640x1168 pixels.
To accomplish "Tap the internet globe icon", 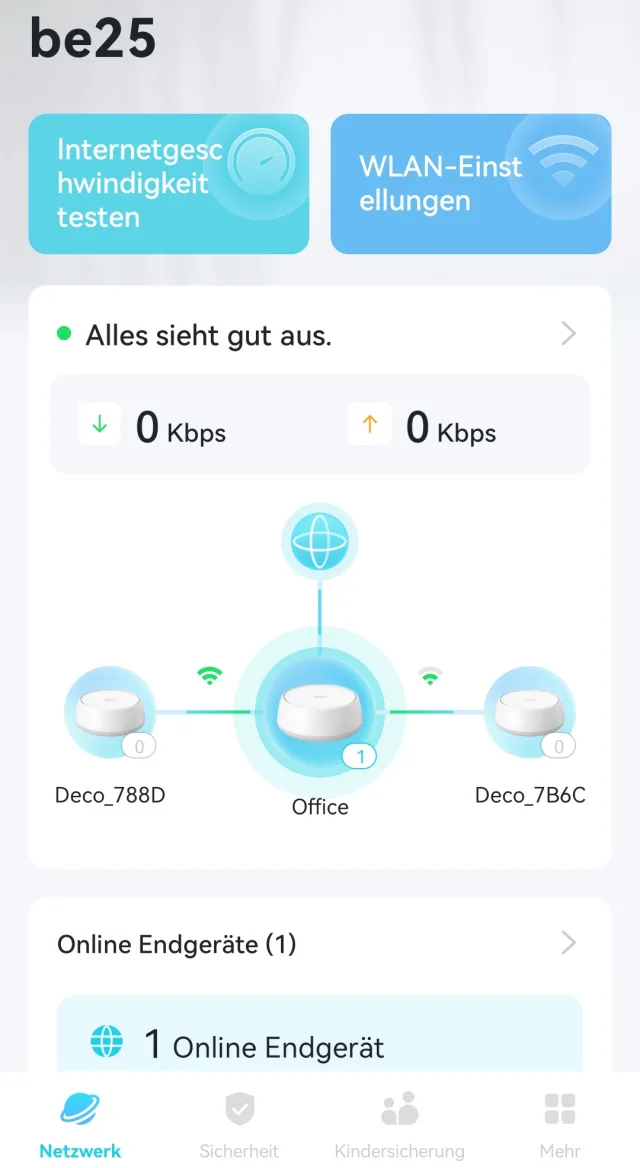I will [320, 541].
